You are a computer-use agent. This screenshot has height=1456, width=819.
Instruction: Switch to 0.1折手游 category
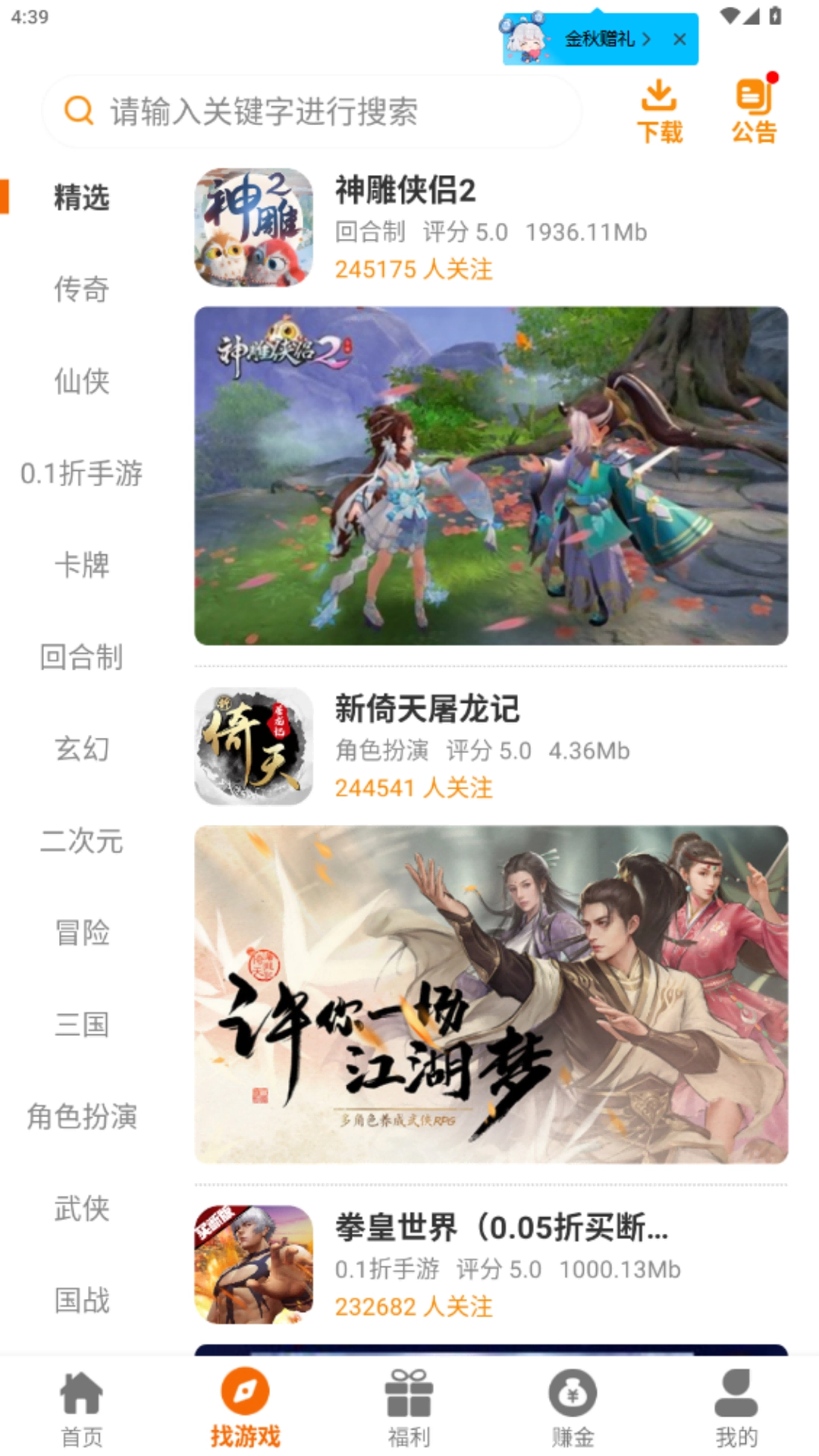tap(82, 473)
